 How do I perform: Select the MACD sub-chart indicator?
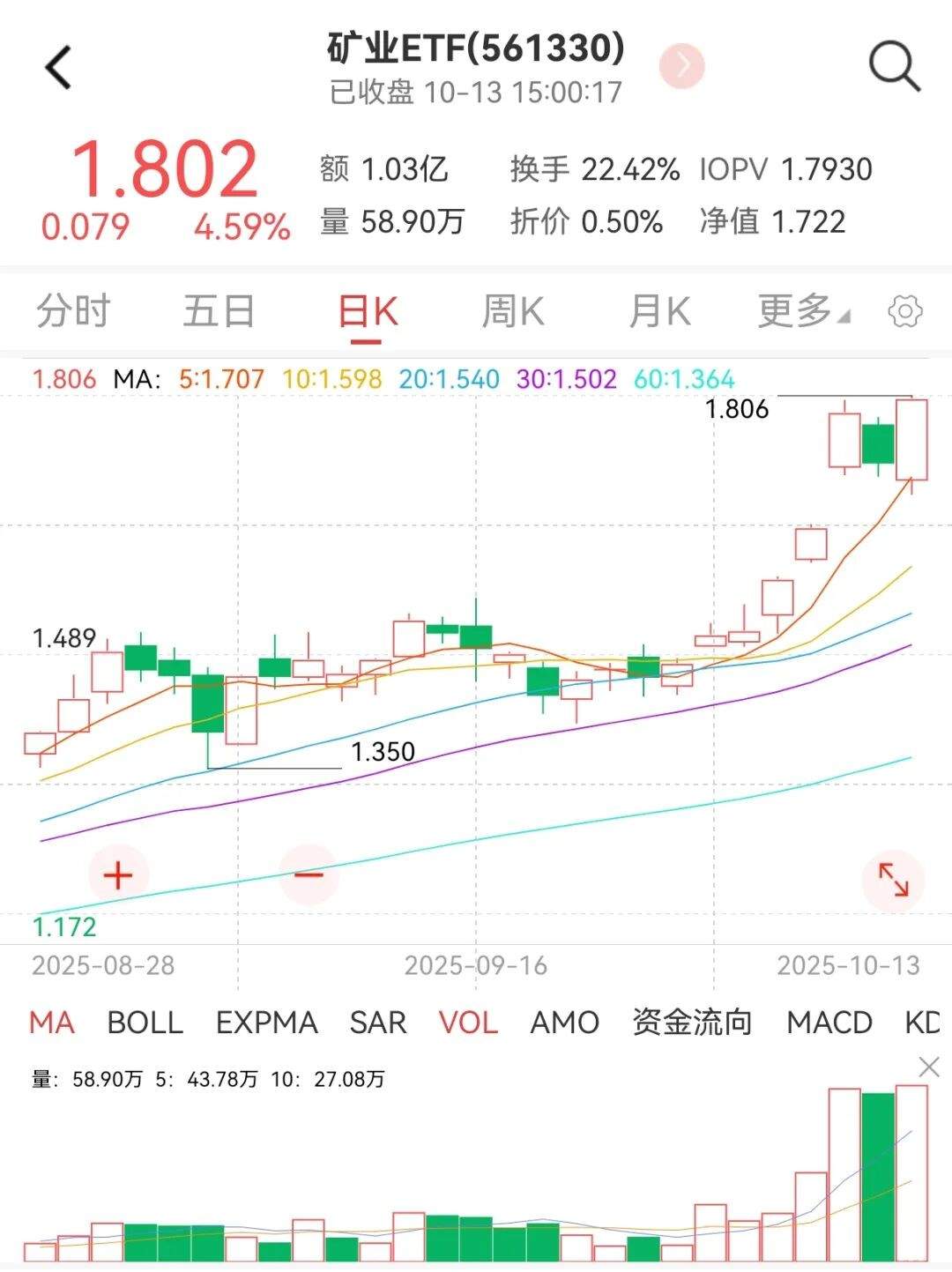[829, 1023]
